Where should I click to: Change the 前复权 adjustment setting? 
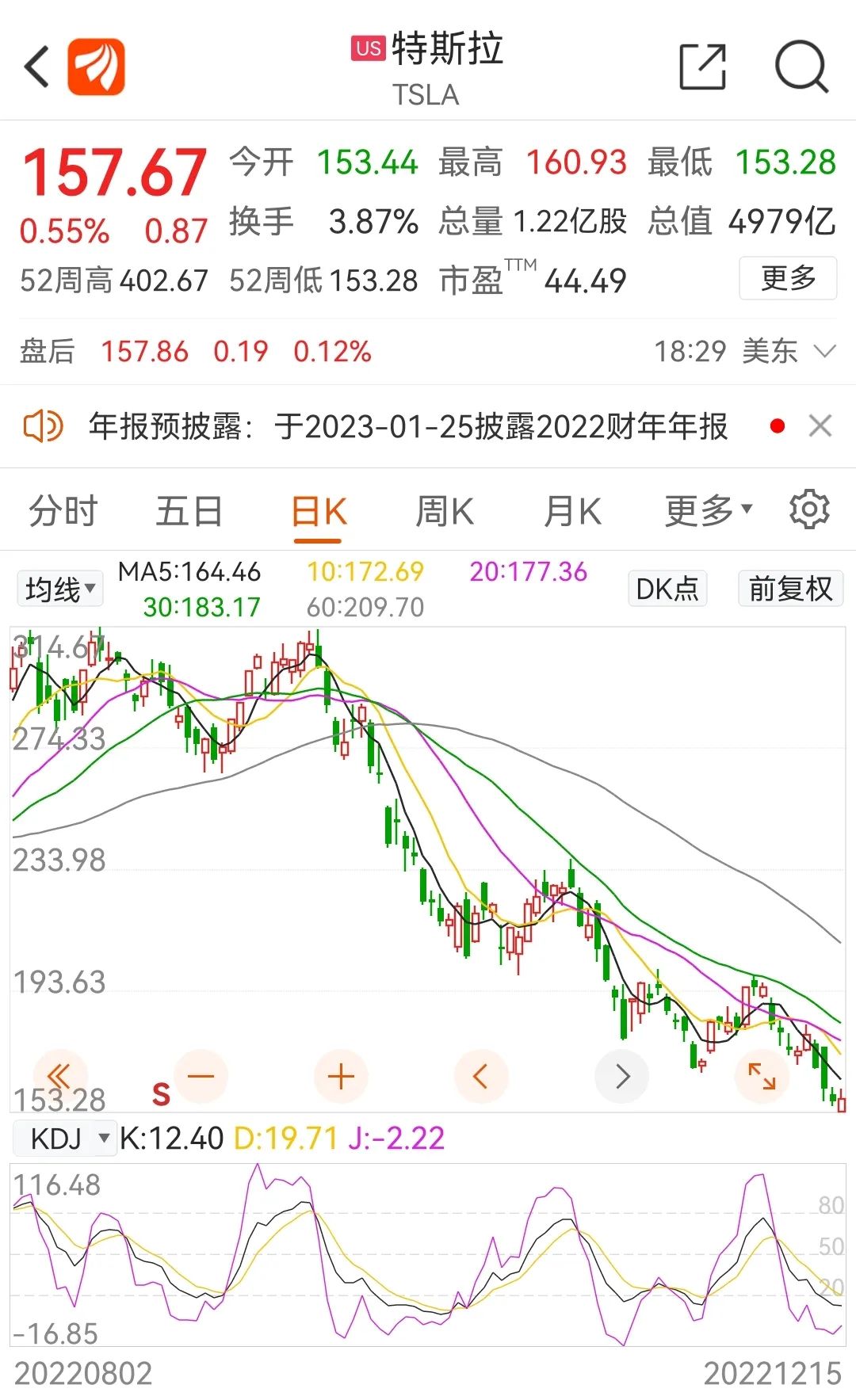(x=790, y=589)
